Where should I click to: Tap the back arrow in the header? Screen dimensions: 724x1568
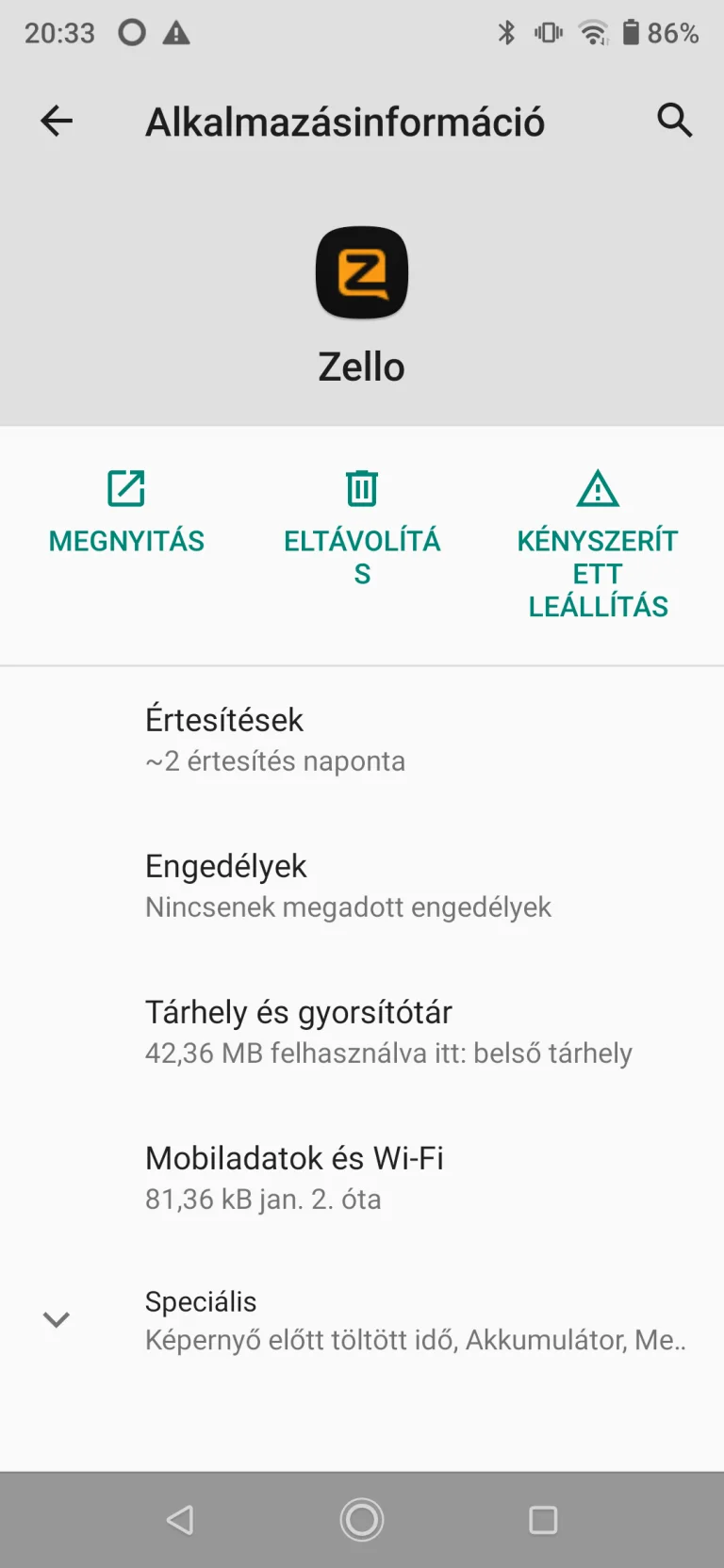click(56, 121)
